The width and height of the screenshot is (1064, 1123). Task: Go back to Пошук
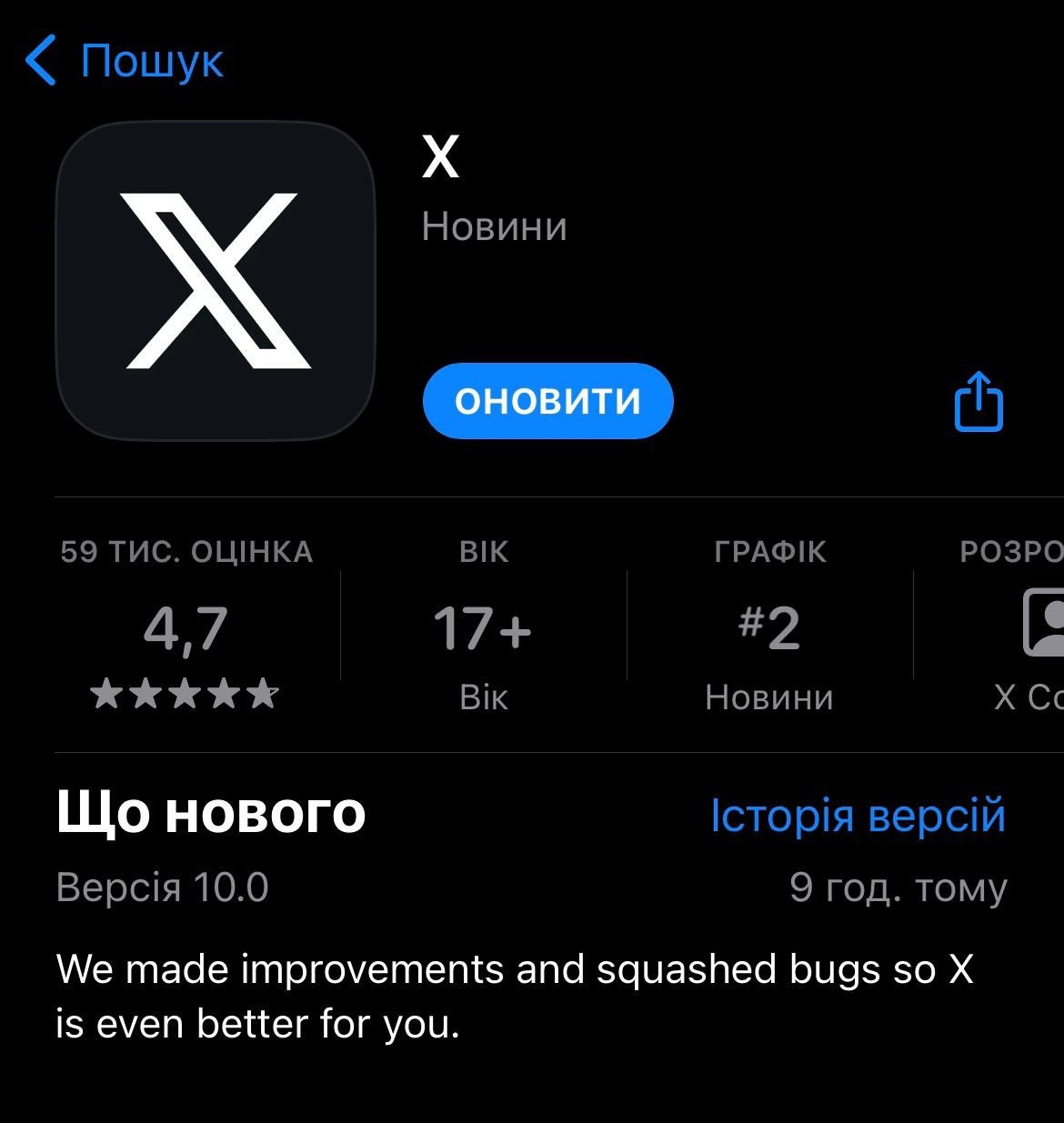pos(125,61)
